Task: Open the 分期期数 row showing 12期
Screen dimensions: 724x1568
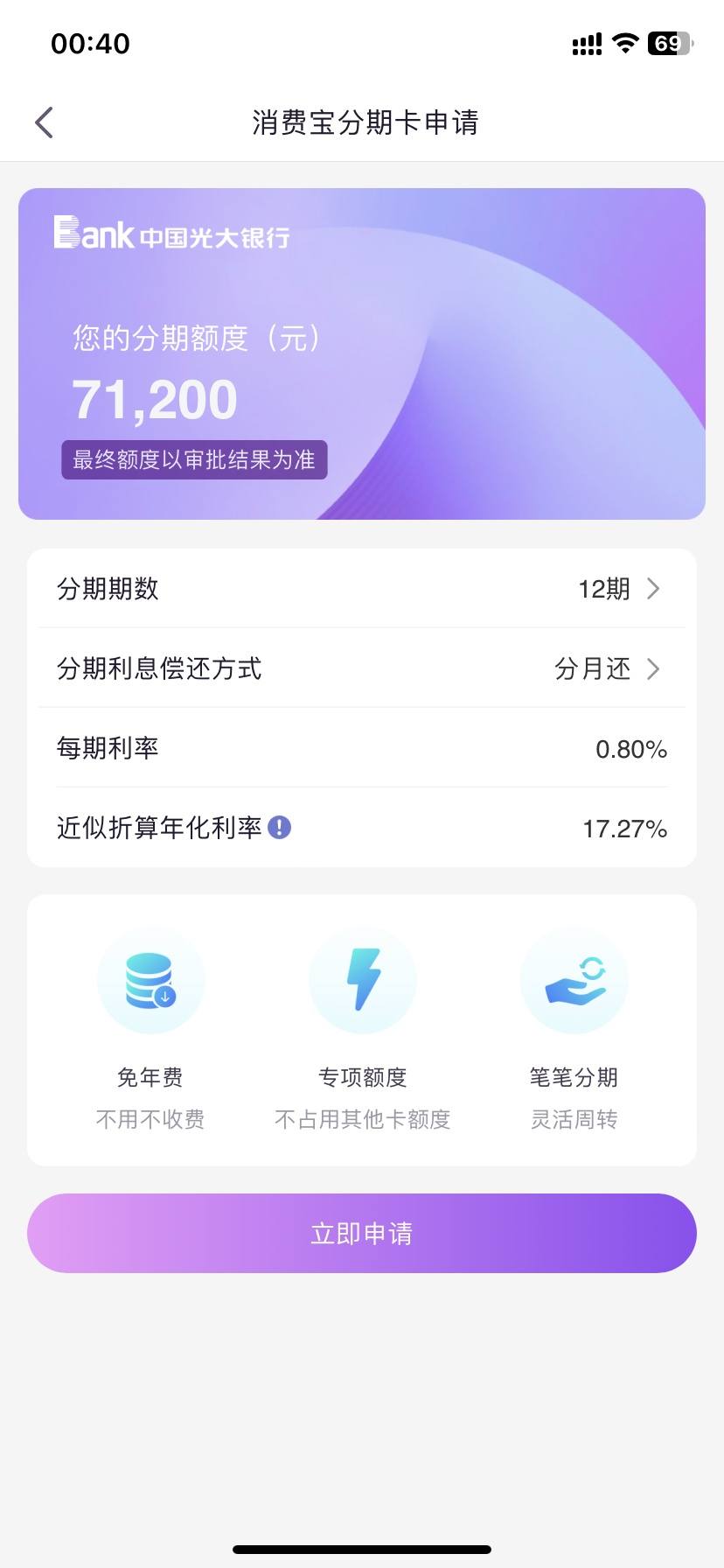Action: pos(362,588)
